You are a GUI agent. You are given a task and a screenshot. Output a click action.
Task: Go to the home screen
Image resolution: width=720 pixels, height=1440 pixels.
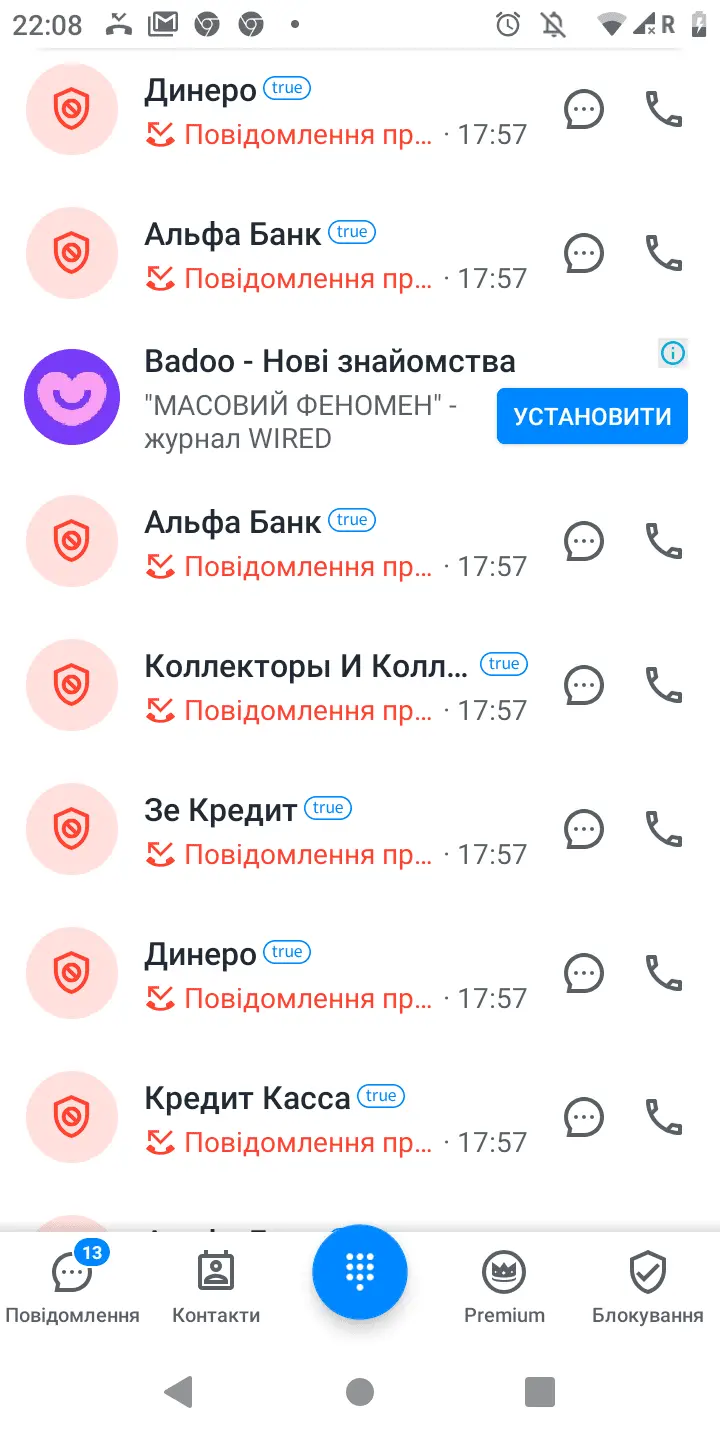pos(360,1391)
